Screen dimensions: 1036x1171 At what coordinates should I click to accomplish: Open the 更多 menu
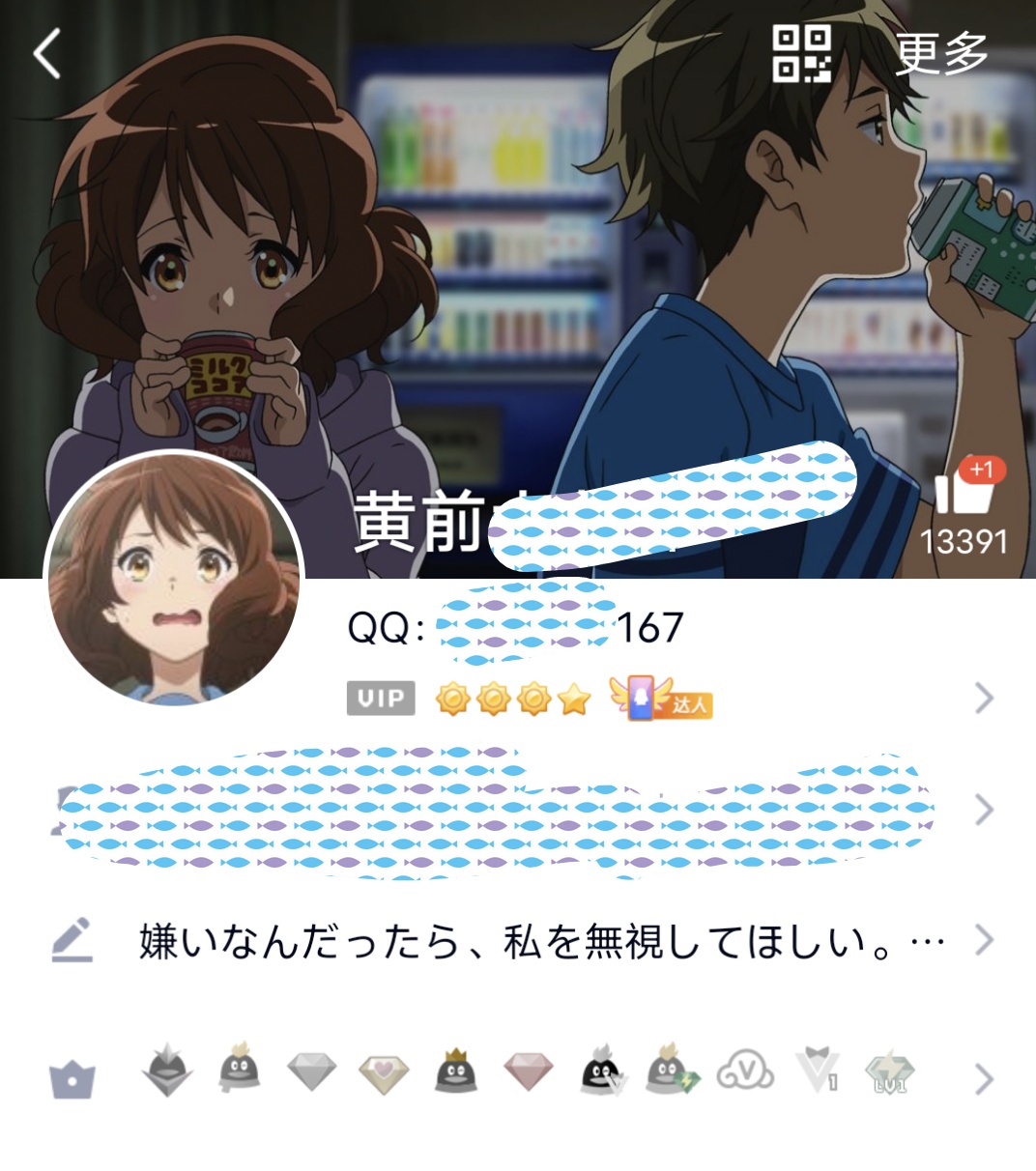(941, 53)
